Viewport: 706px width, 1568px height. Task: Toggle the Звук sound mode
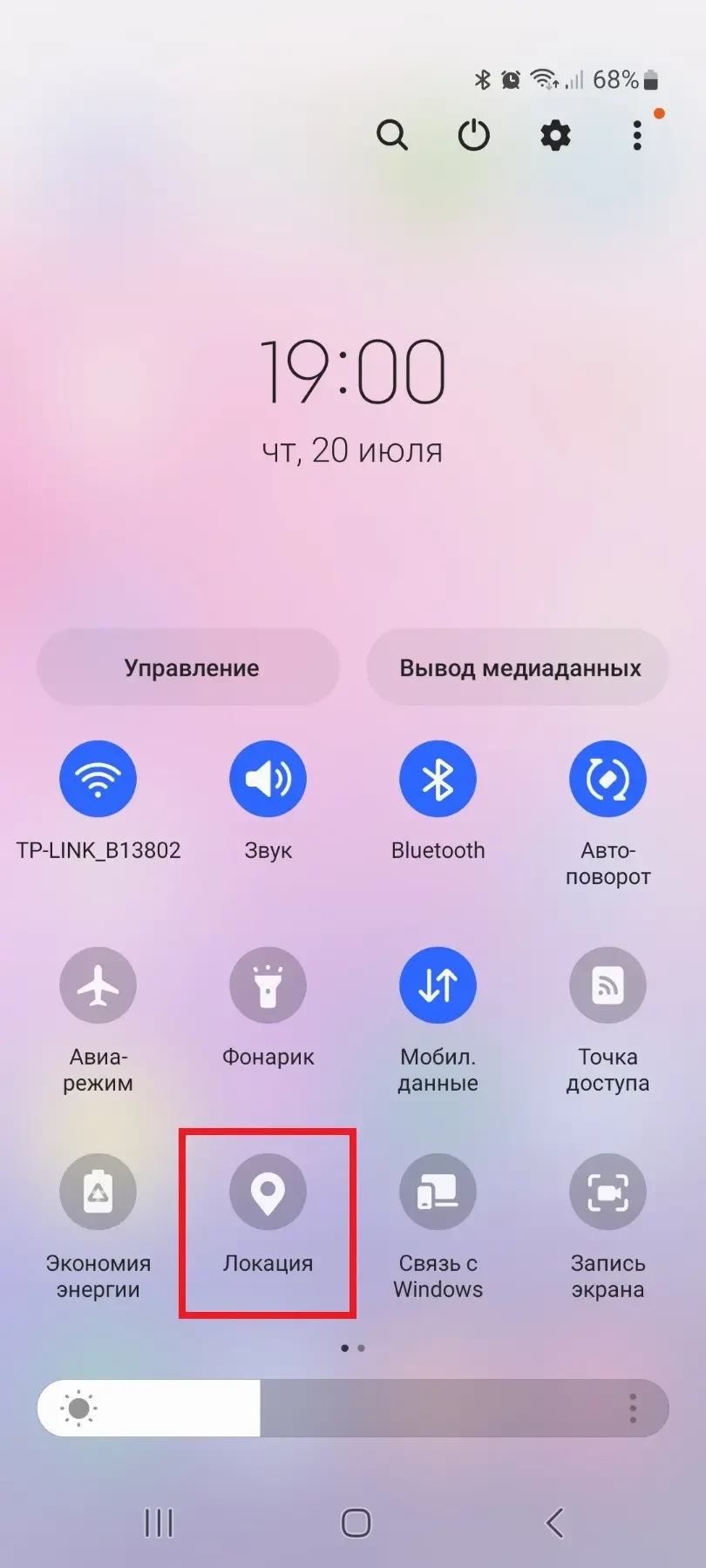pyautogui.click(x=268, y=779)
